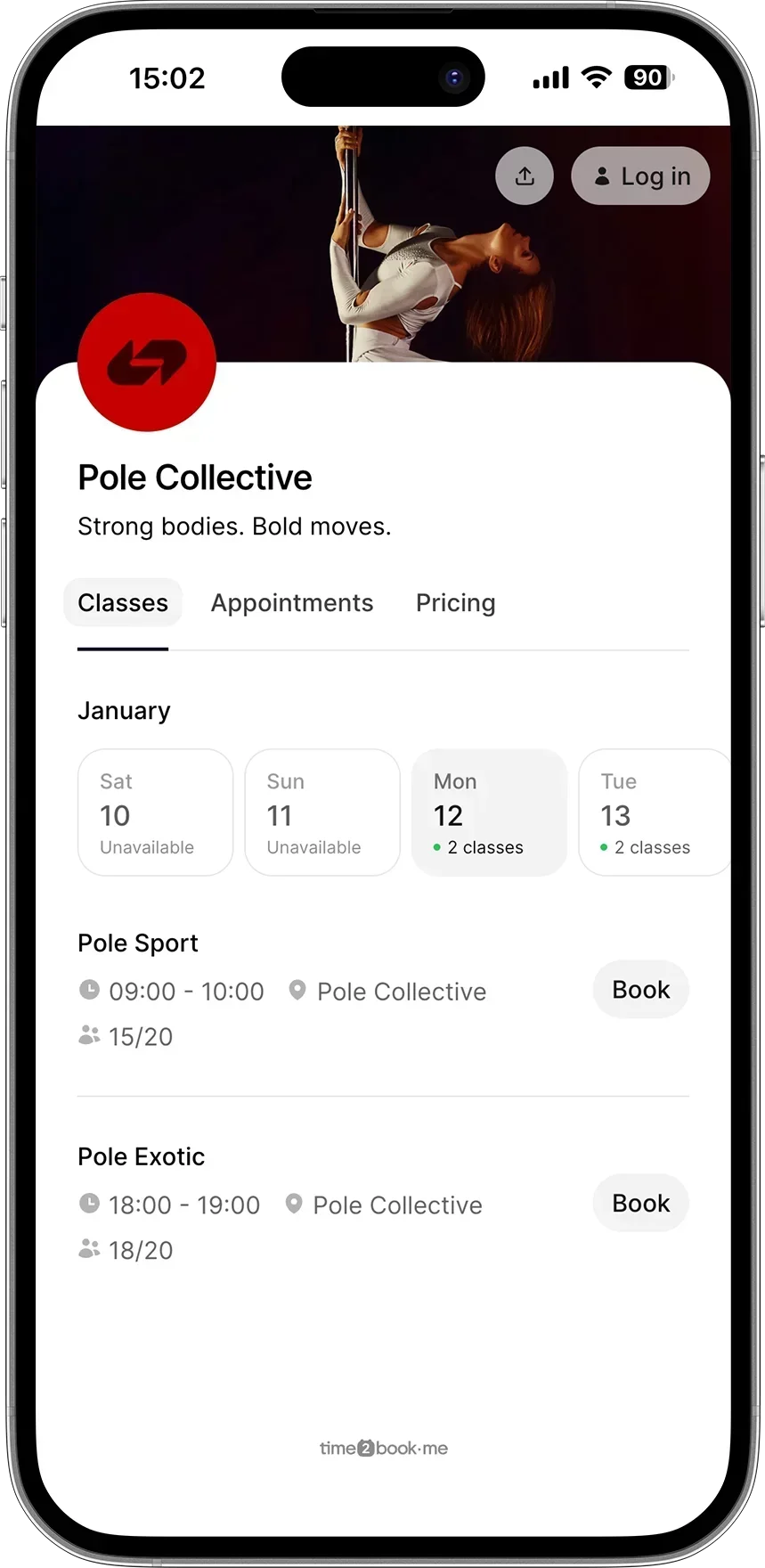Image resolution: width=765 pixels, height=1568 pixels.
Task: Click the clock icon beside 09:00 - 10:00
Action: tap(89, 989)
